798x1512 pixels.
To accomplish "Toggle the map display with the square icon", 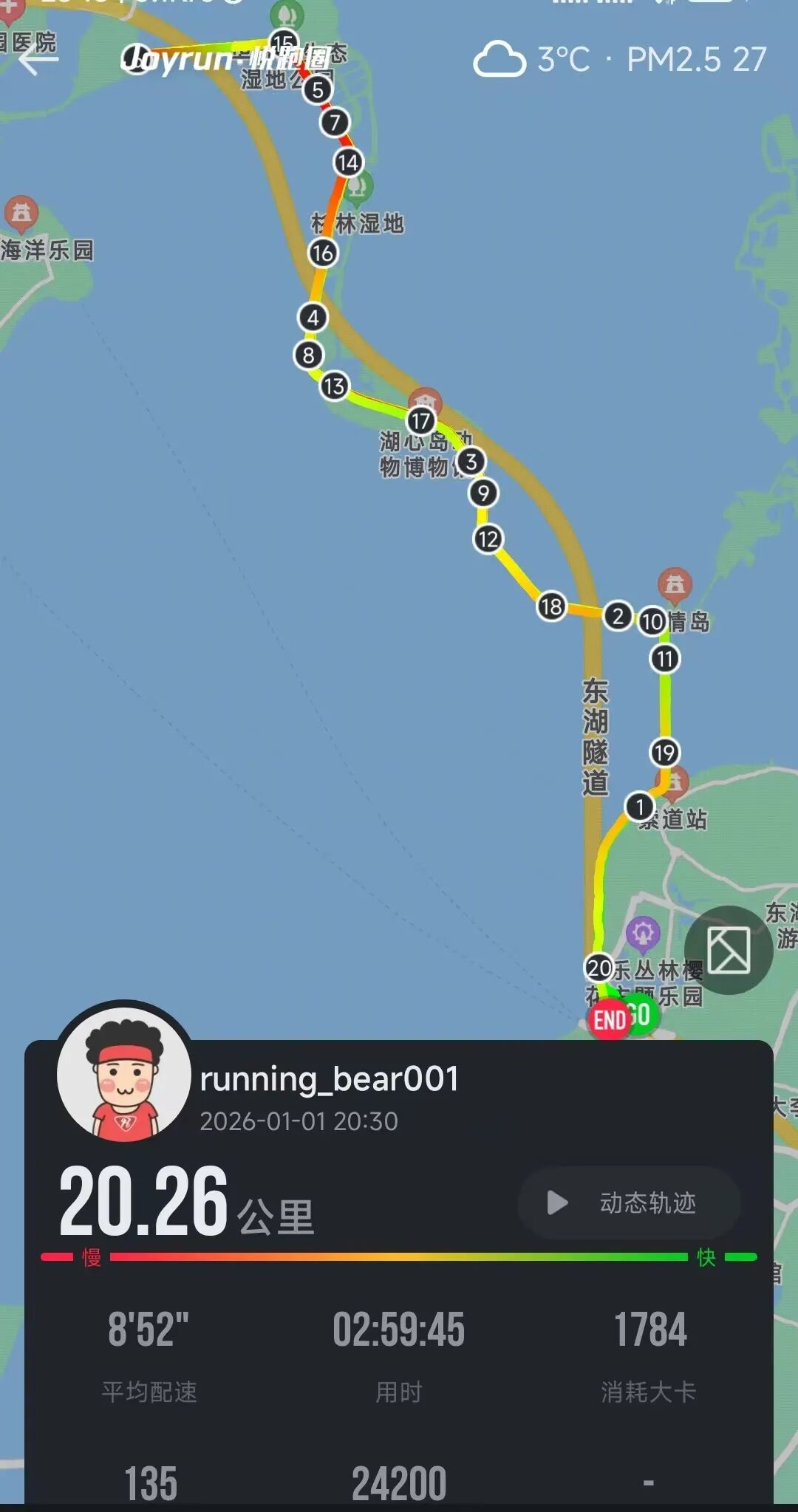I will pos(729,950).
